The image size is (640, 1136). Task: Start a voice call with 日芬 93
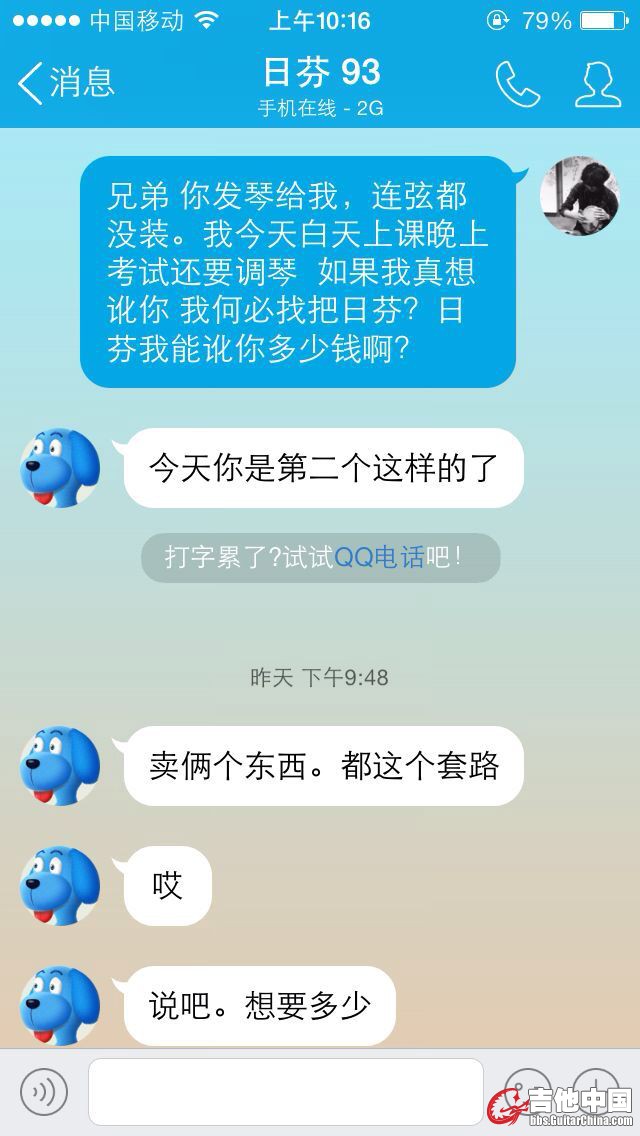coord(517,84)
